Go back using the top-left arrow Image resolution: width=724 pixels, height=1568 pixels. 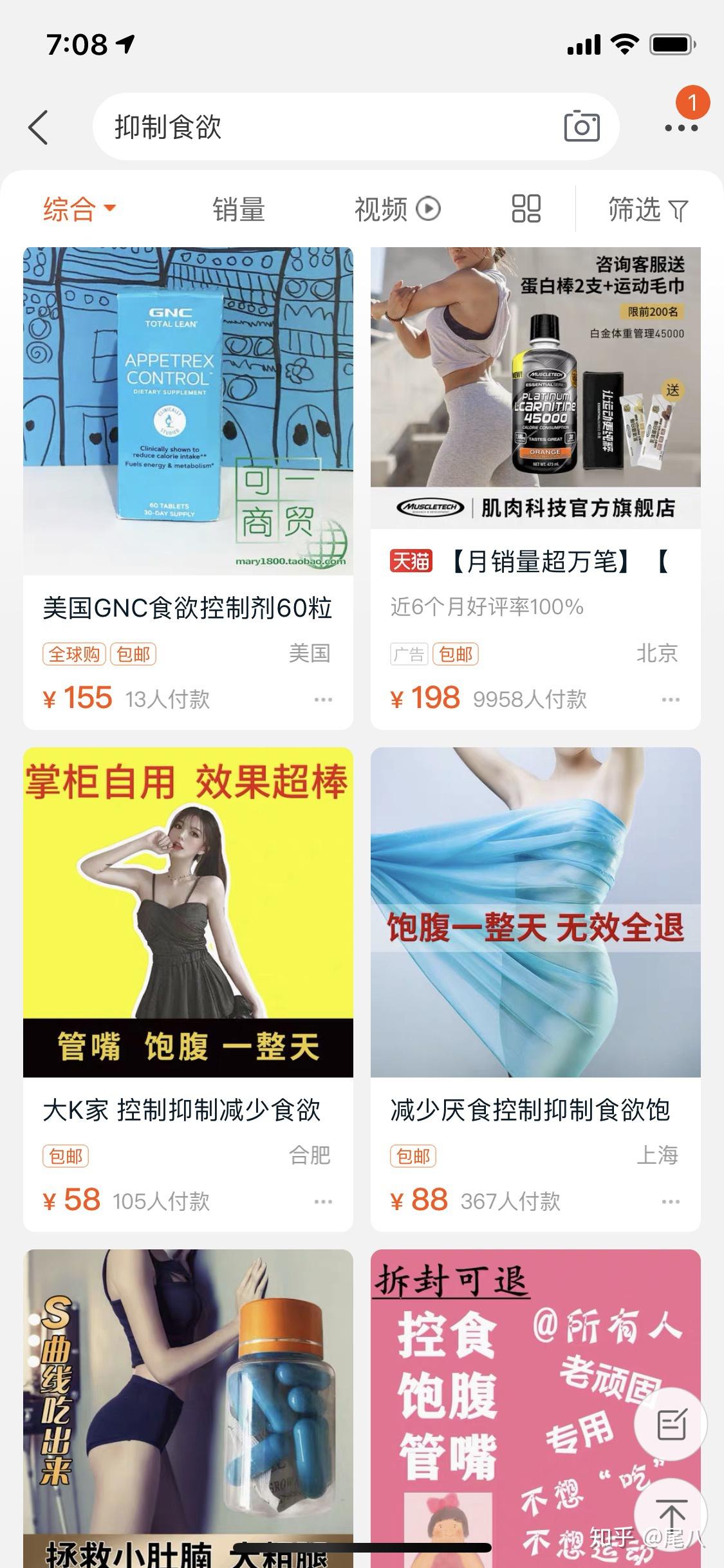pos(38,127)
